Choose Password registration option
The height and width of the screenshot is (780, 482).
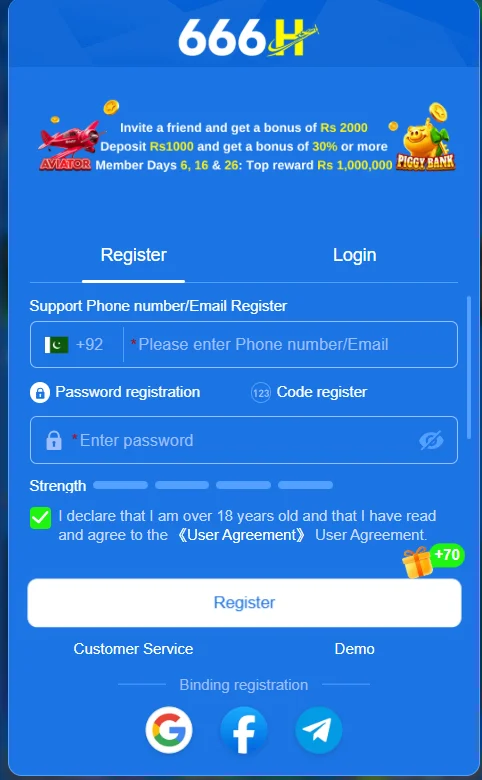115,392
